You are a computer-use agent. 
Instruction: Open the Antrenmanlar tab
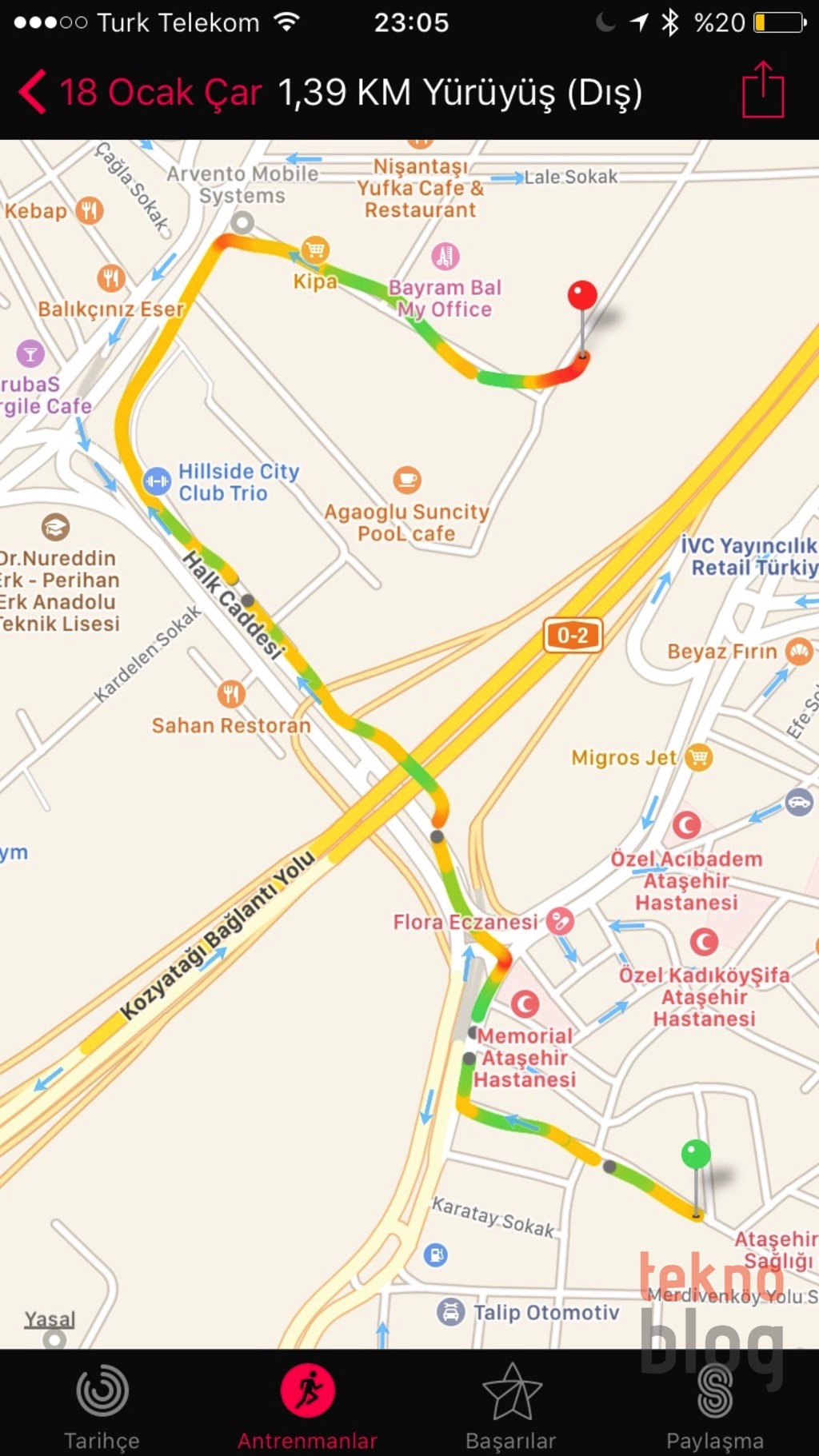307,1406
